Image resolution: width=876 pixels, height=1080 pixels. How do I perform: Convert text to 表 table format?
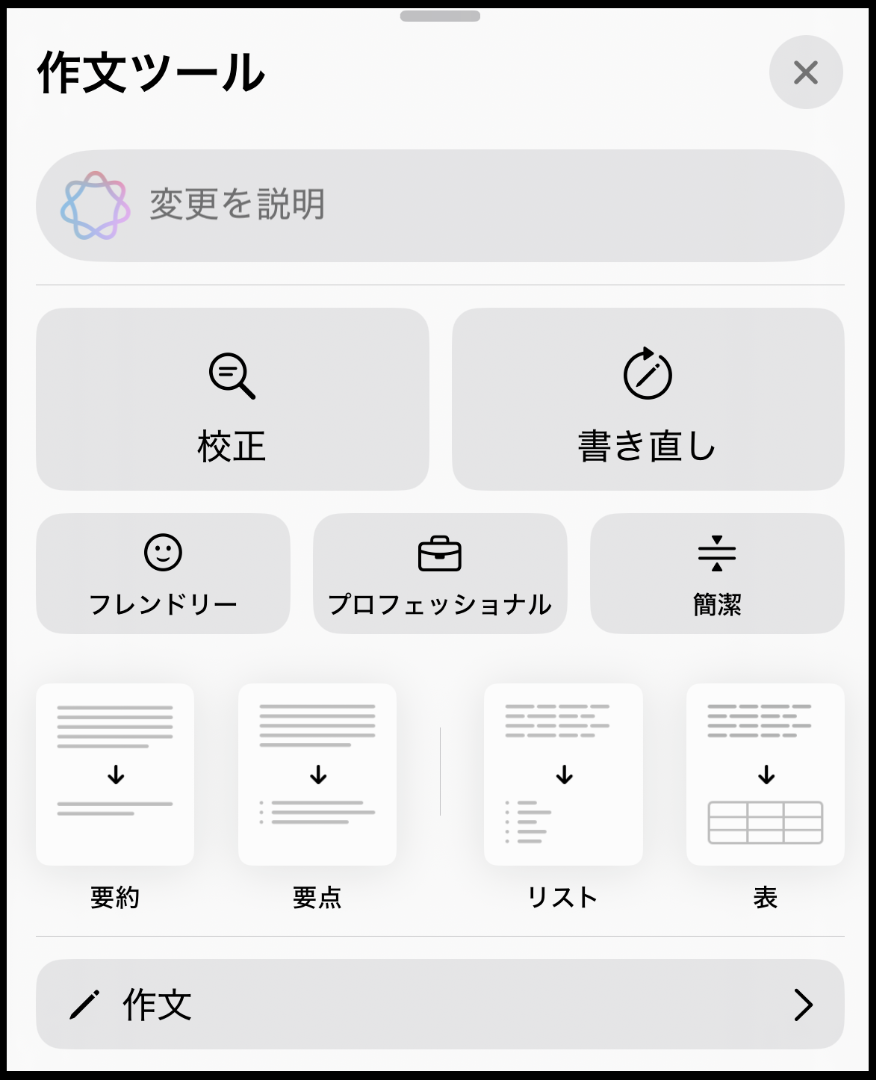point(765,774)
